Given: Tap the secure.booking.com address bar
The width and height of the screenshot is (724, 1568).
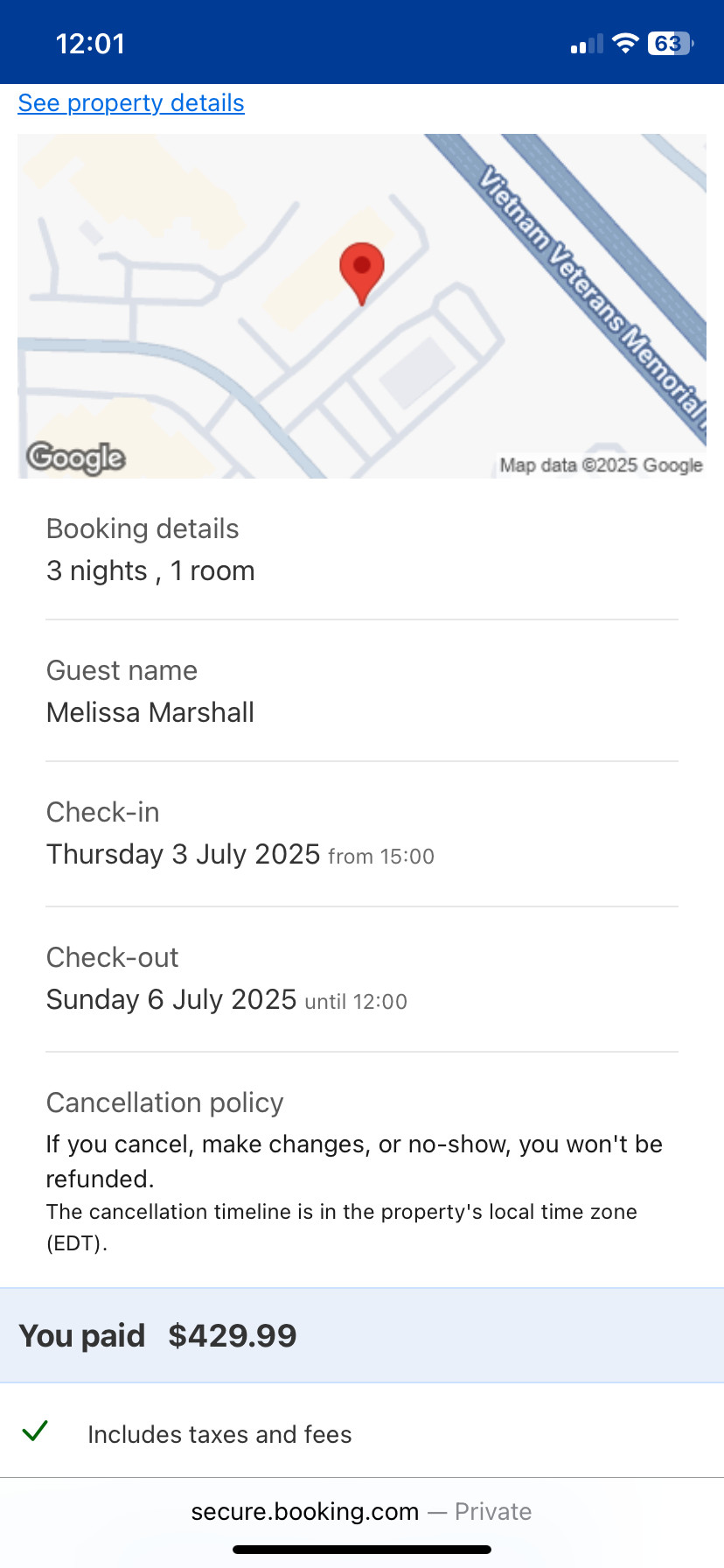Looking at the screenshot, I should click(x=361, y=1511).
